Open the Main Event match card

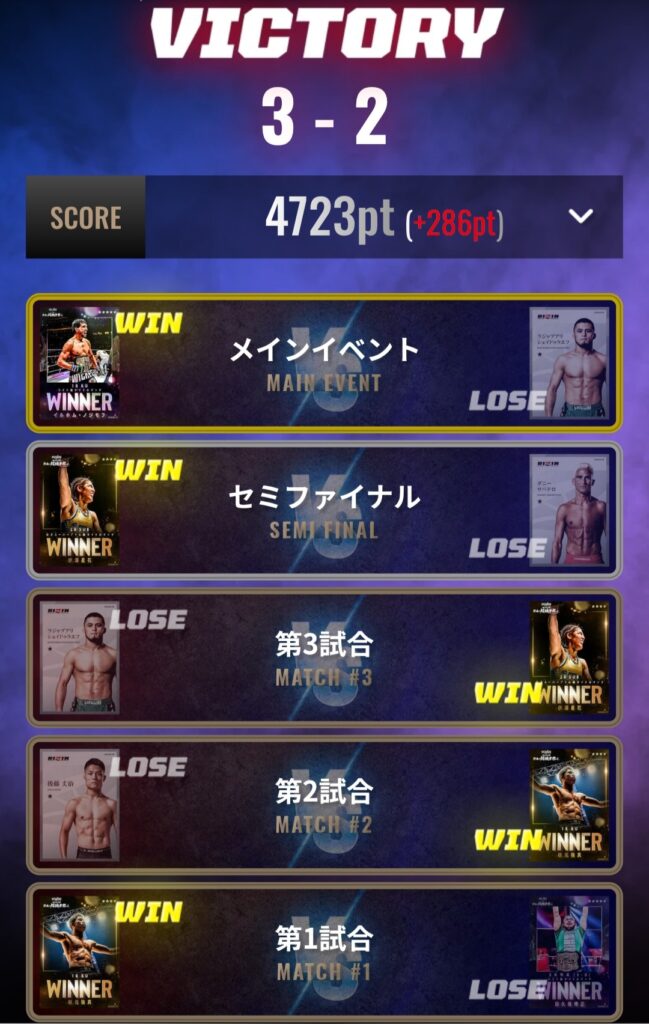click(324, 363)
